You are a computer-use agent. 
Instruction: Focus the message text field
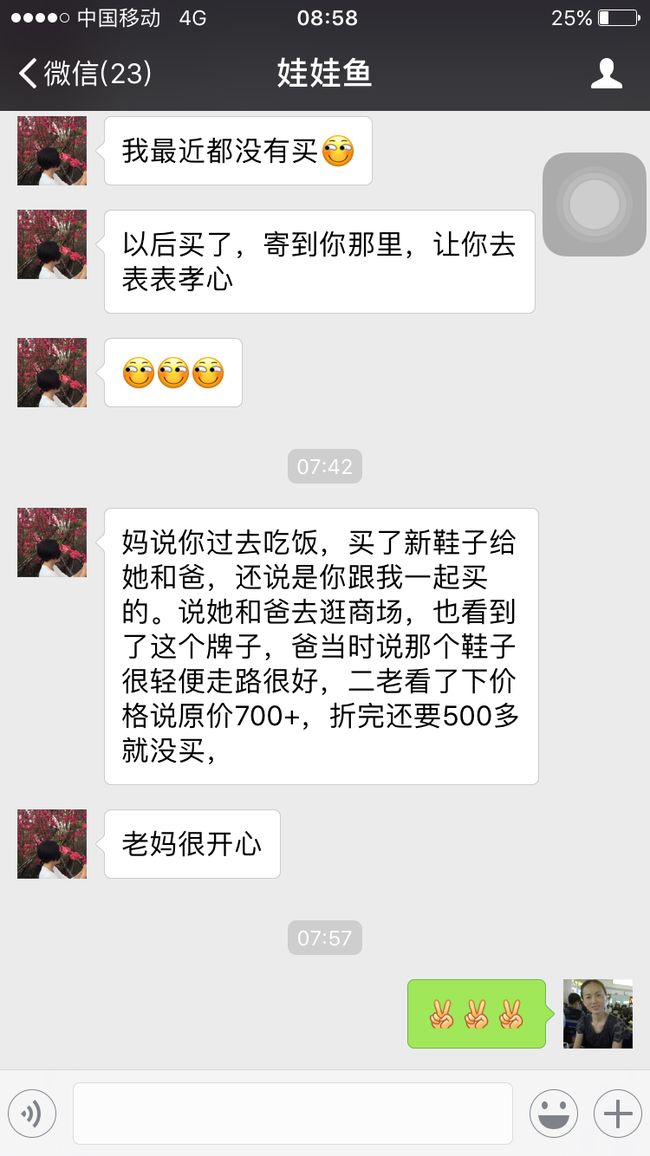tap(293, 1113)
